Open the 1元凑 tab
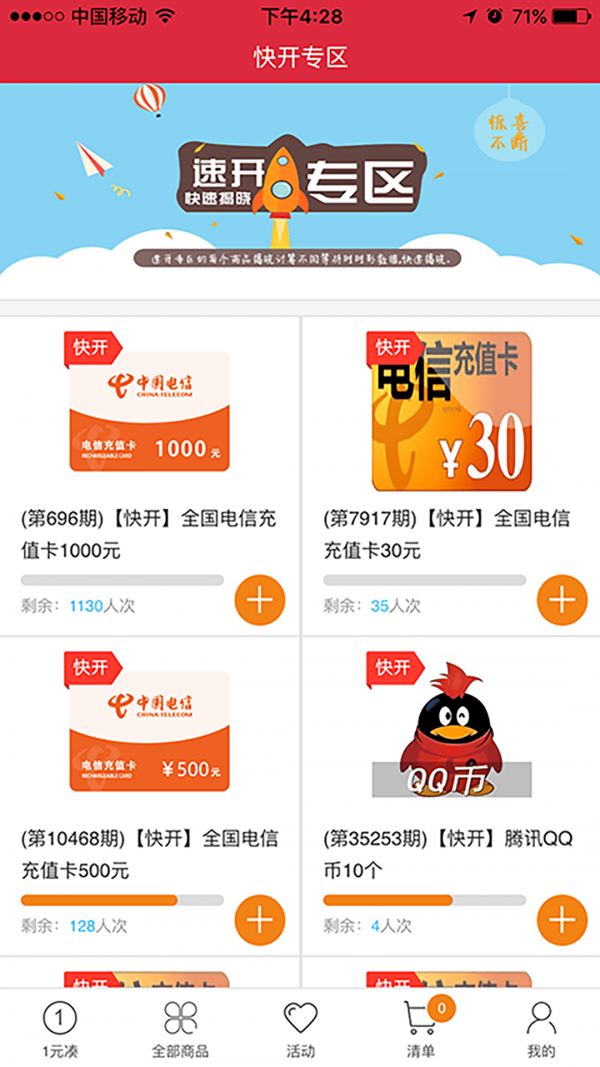 [60, 1030]
